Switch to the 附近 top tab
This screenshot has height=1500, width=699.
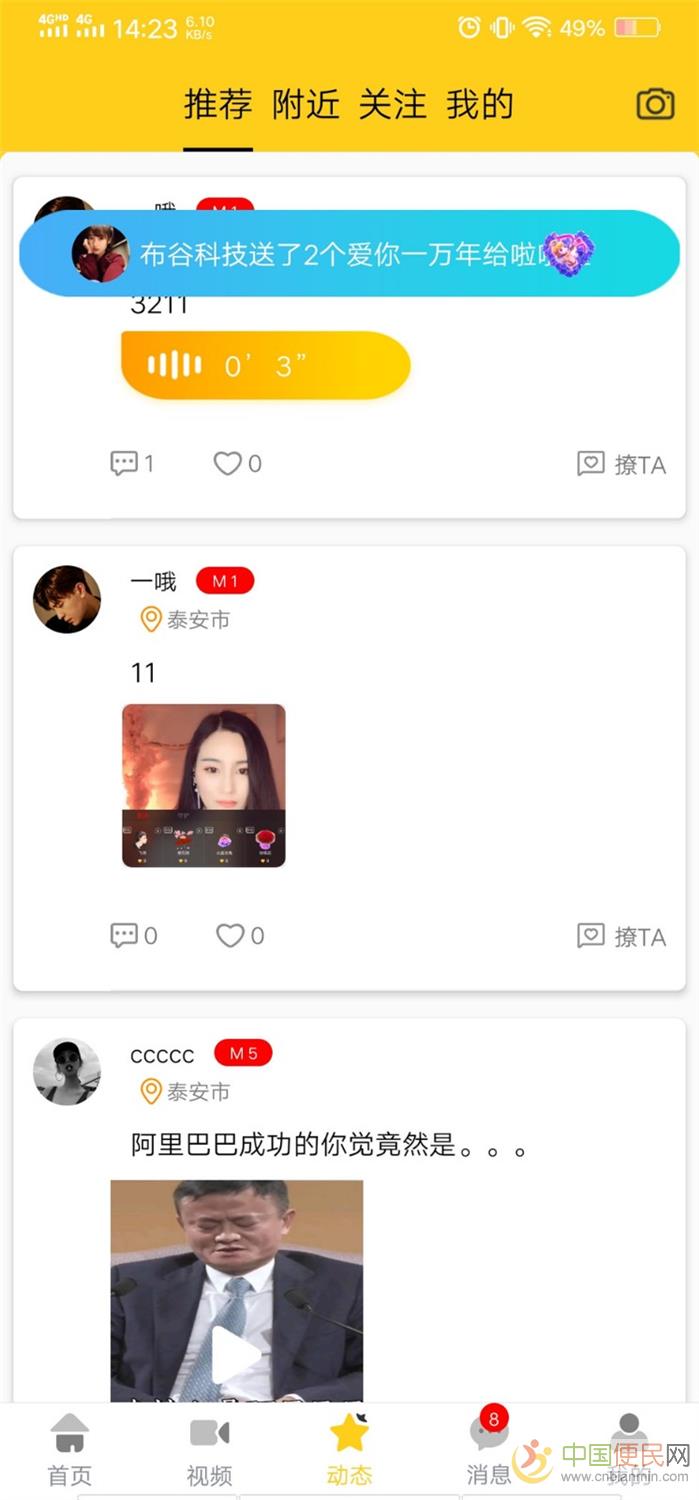pos(305,105)
